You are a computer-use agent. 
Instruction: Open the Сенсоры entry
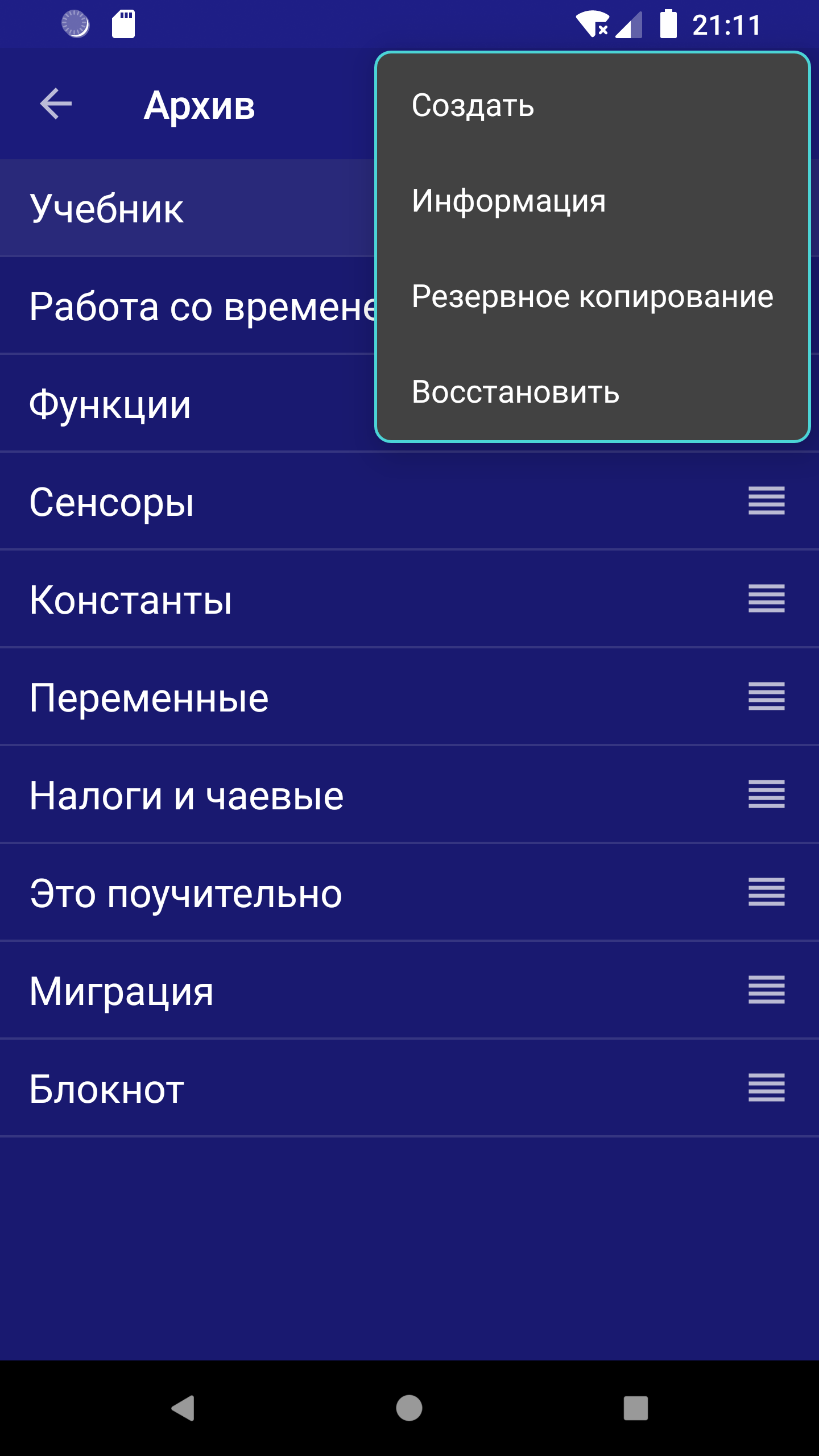[409, 502]
